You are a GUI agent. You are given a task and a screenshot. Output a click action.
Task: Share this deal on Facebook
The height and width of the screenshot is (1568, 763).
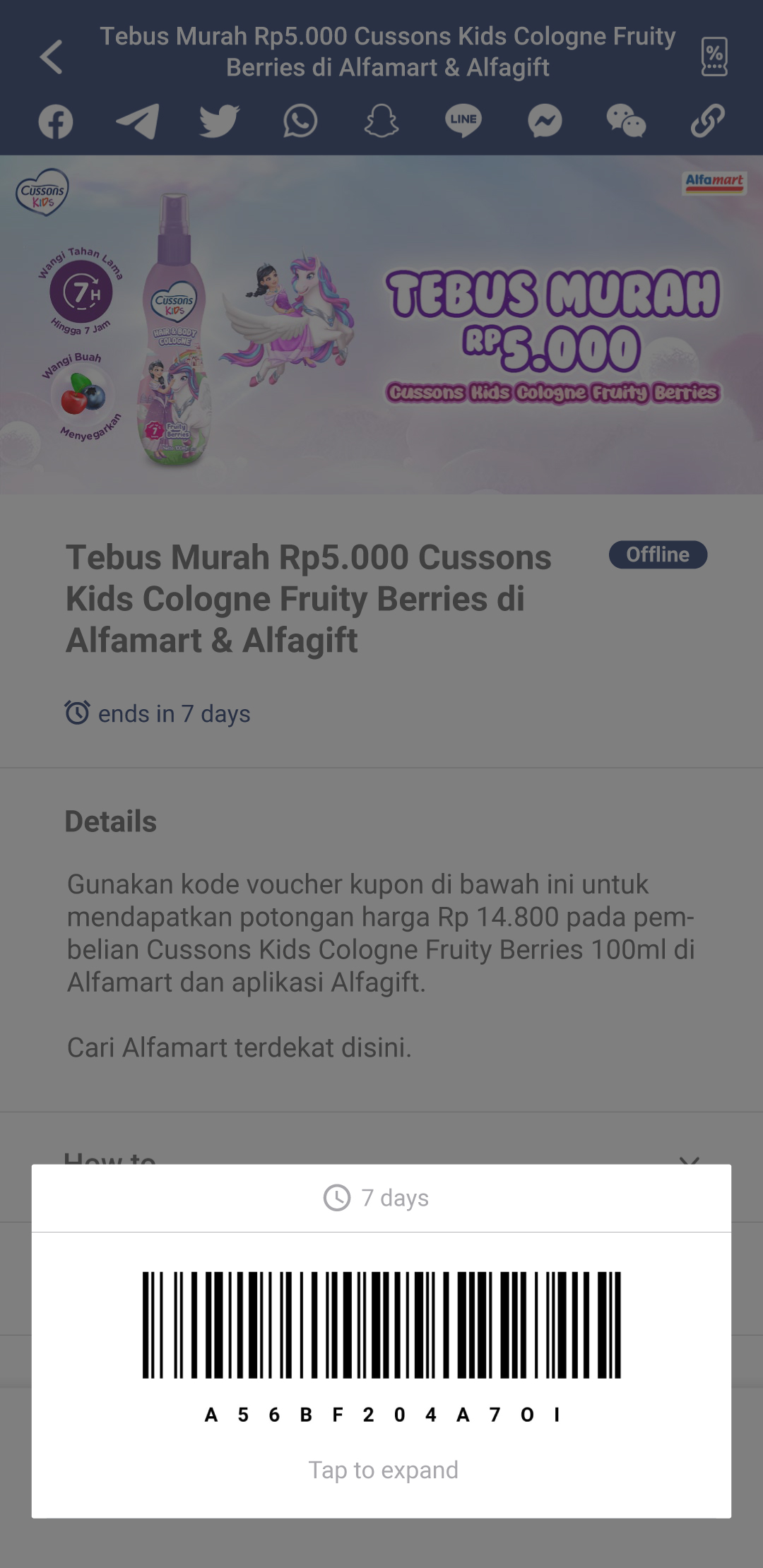56,121
